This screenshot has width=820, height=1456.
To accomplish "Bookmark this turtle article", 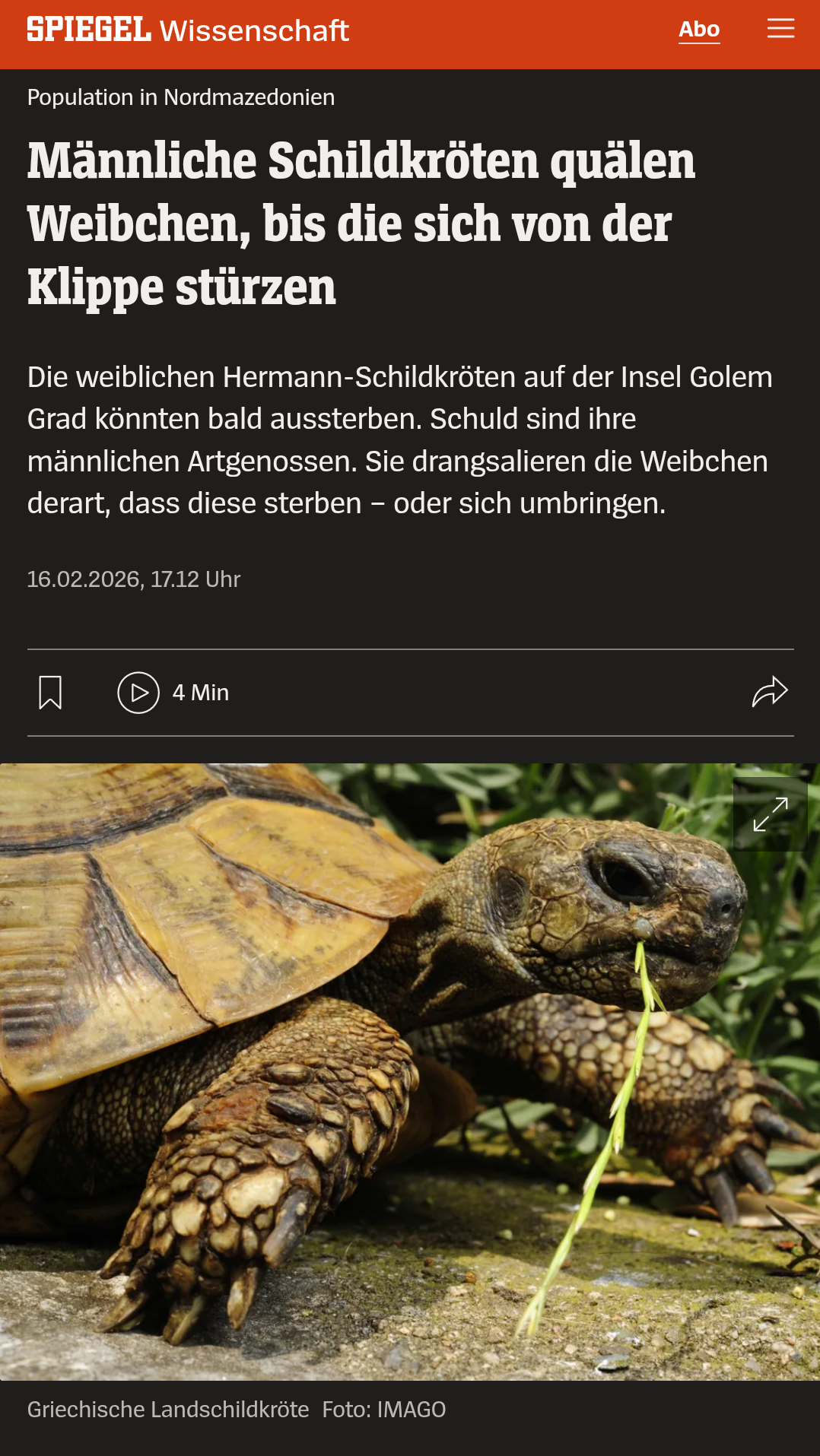I will (50, 693).
